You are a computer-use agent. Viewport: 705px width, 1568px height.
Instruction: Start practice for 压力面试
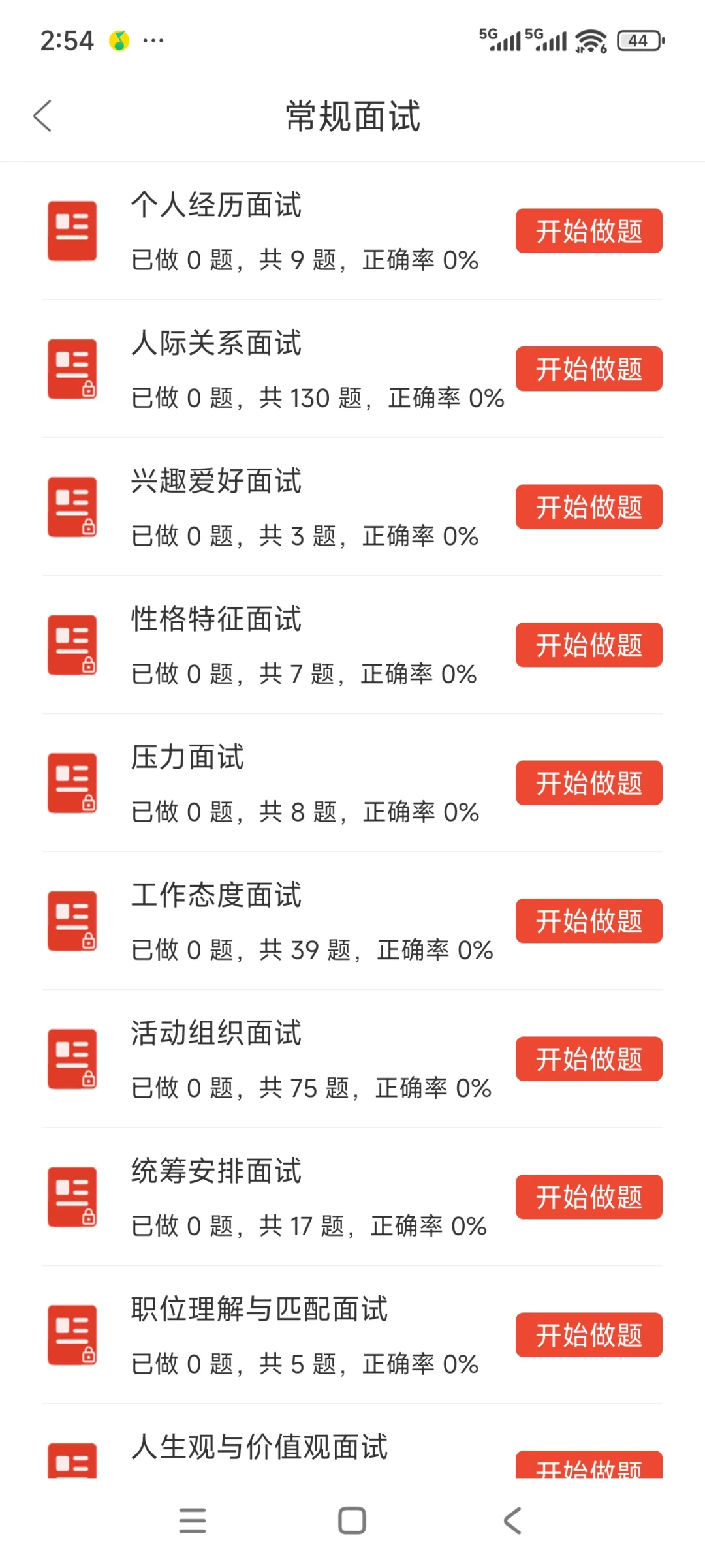click(589, 783)
